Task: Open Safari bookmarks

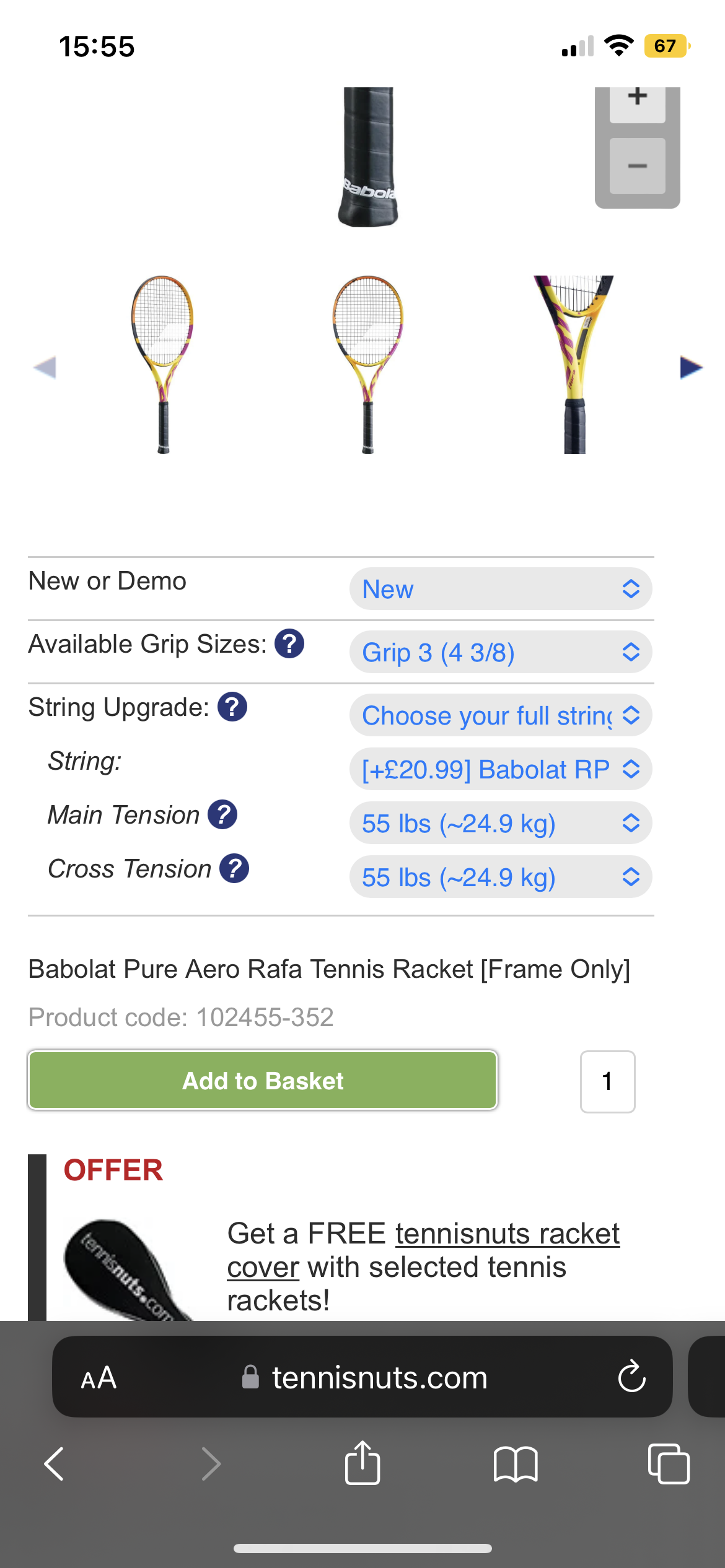Action: (516, 1464)
